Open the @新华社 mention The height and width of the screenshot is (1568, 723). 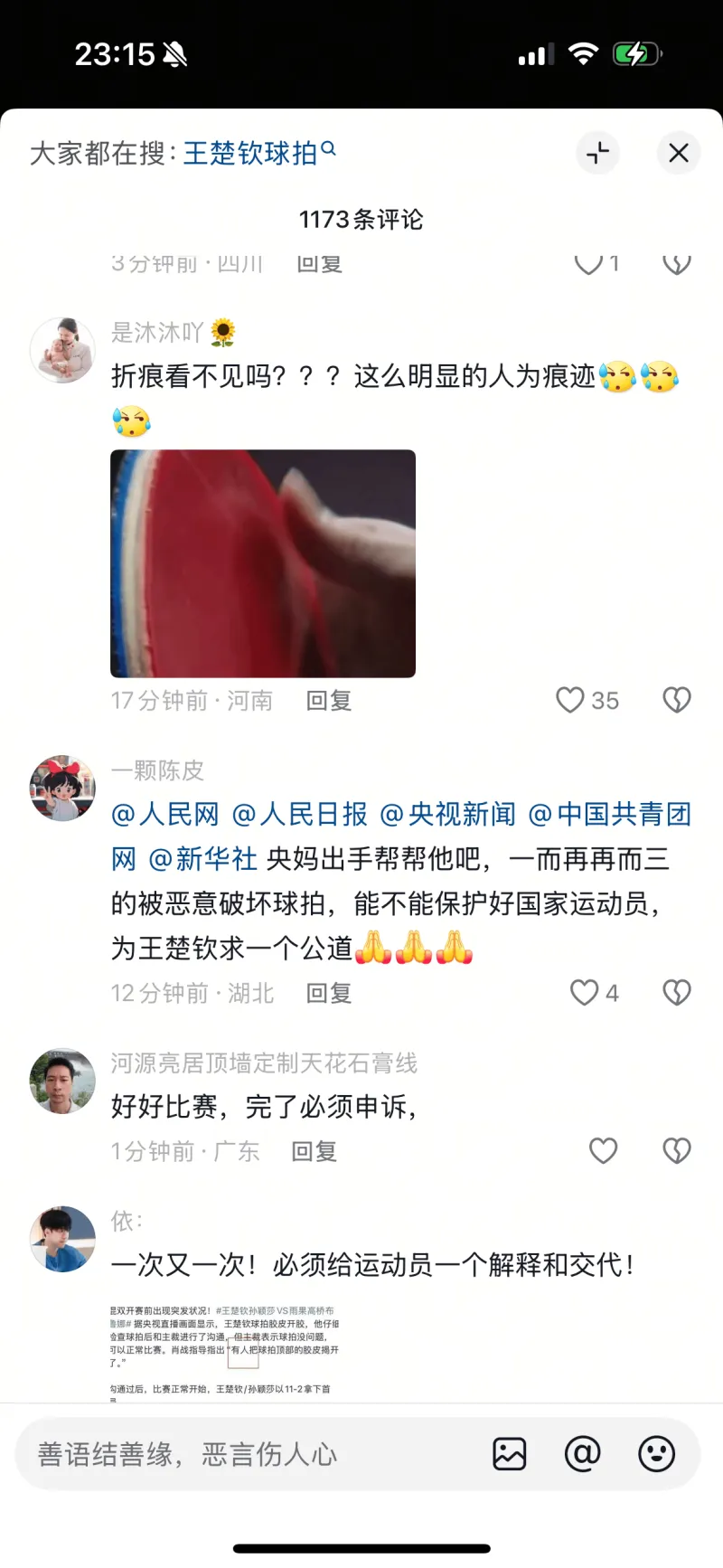point(202,859)
